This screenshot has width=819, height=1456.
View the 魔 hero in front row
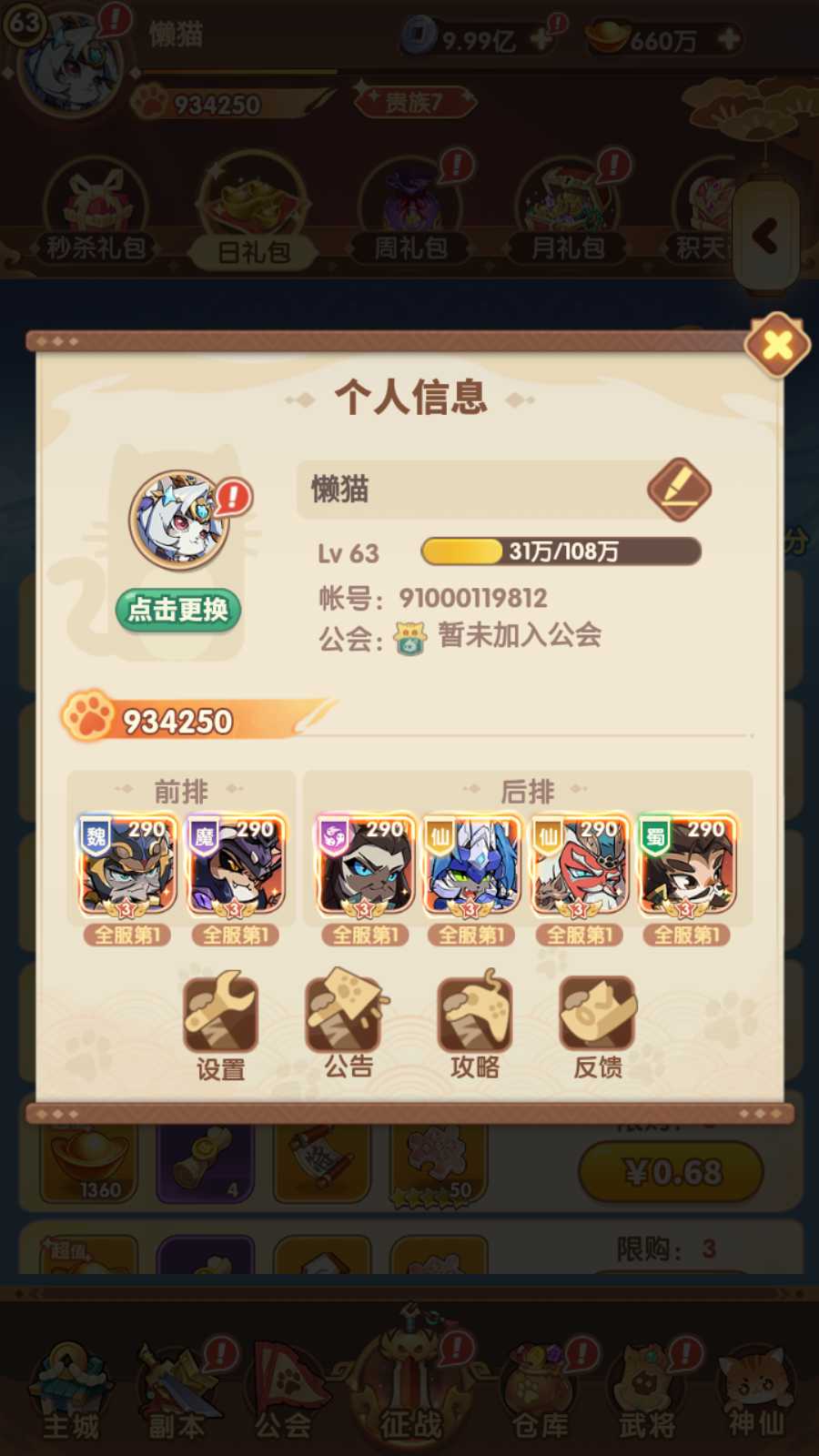click(234, 866)
